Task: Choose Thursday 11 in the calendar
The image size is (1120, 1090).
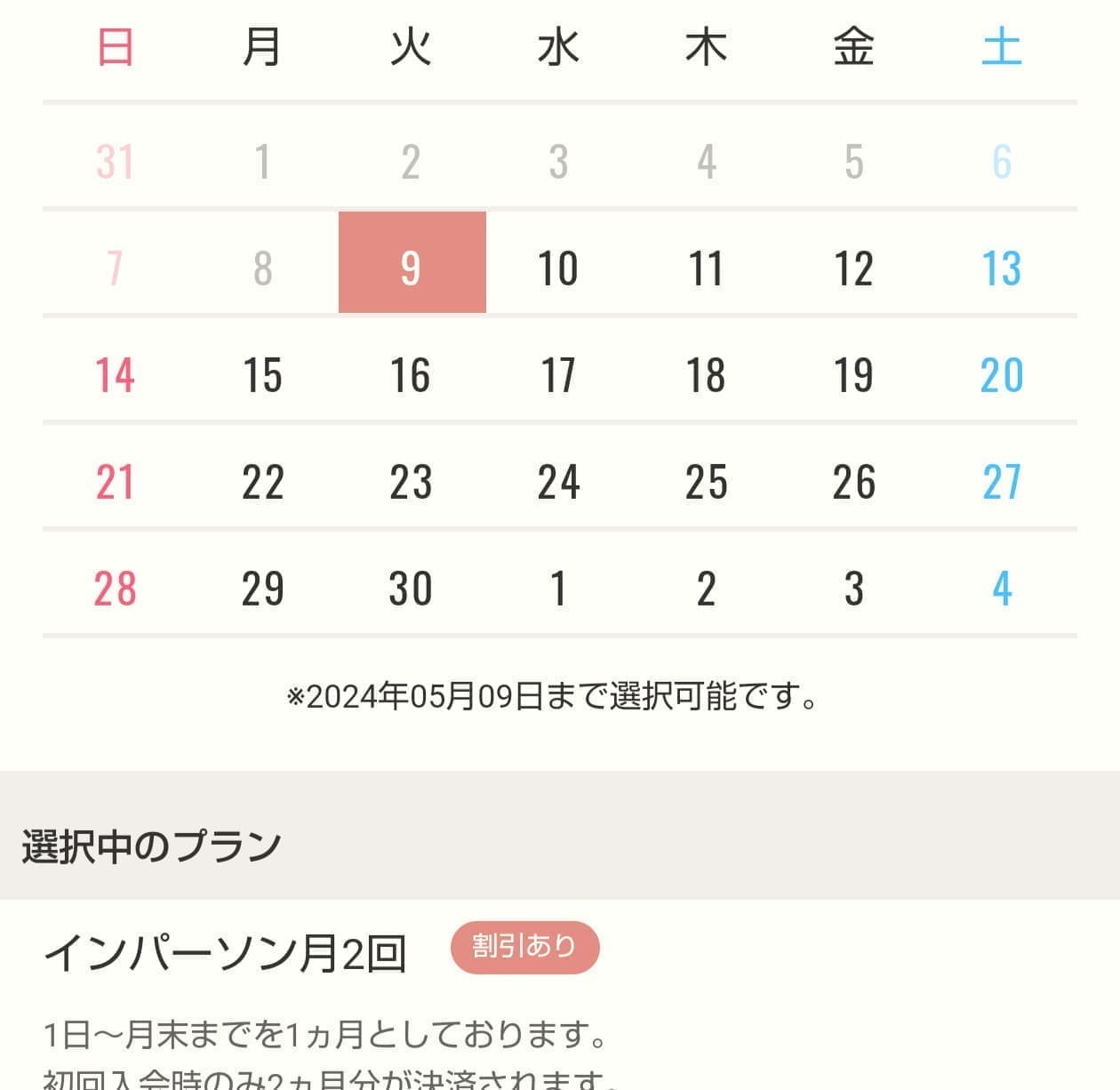Action: pos(706,268)
